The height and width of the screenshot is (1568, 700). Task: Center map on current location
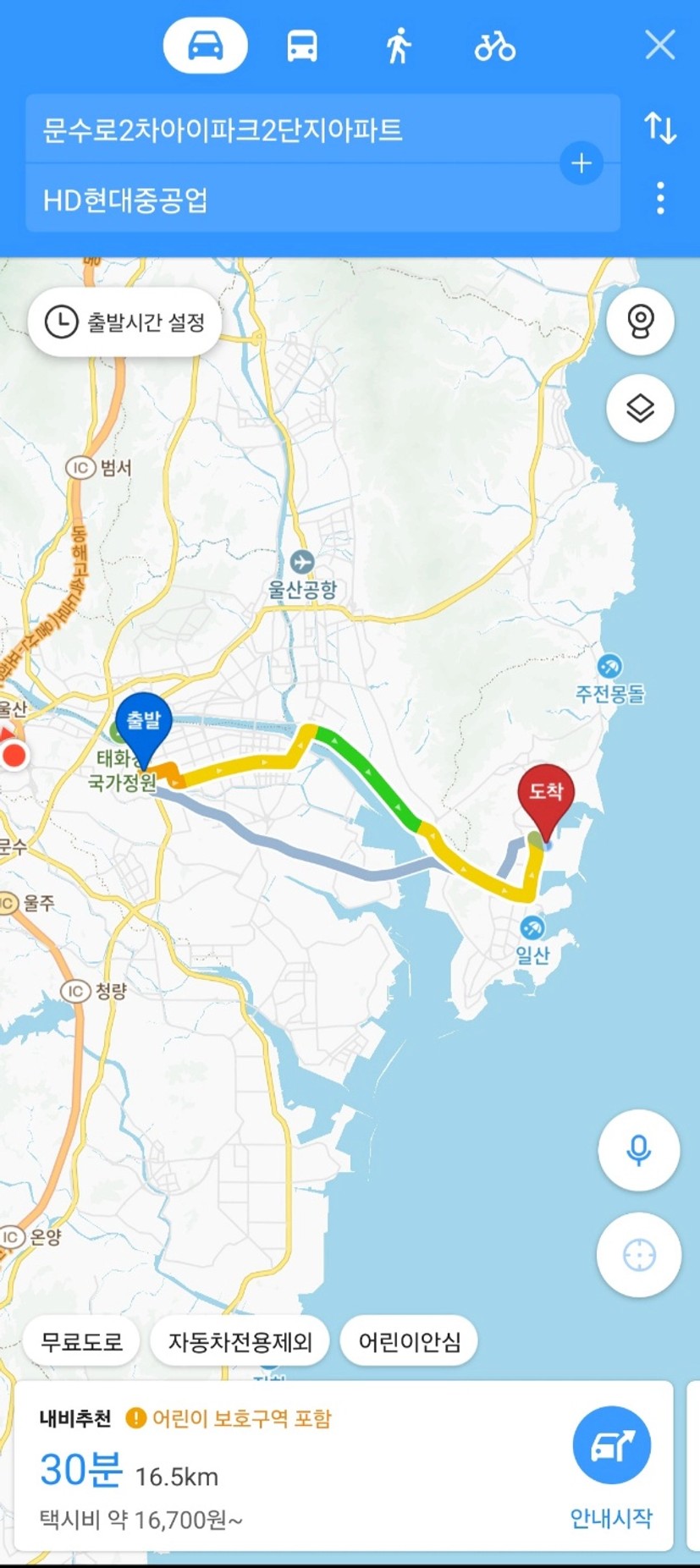[639, 1255]
